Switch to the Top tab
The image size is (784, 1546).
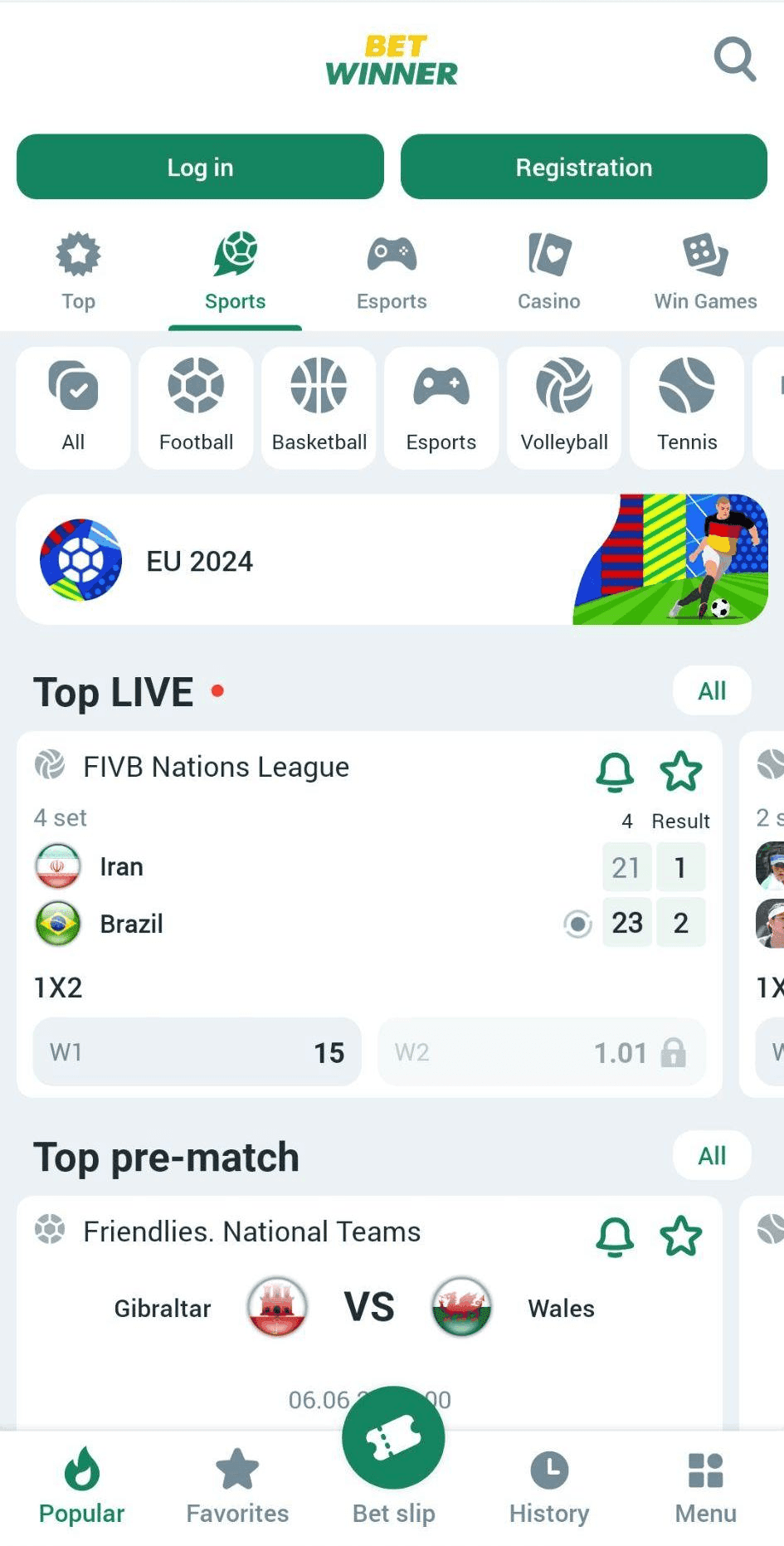pyautogui.click(x=78, y=271)
